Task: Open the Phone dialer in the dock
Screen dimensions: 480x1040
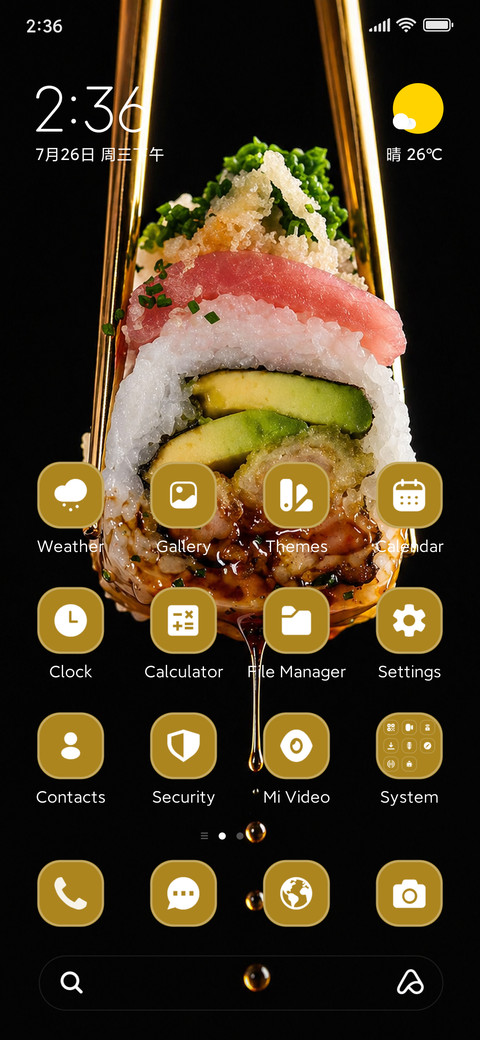Action: coord(70,893)
